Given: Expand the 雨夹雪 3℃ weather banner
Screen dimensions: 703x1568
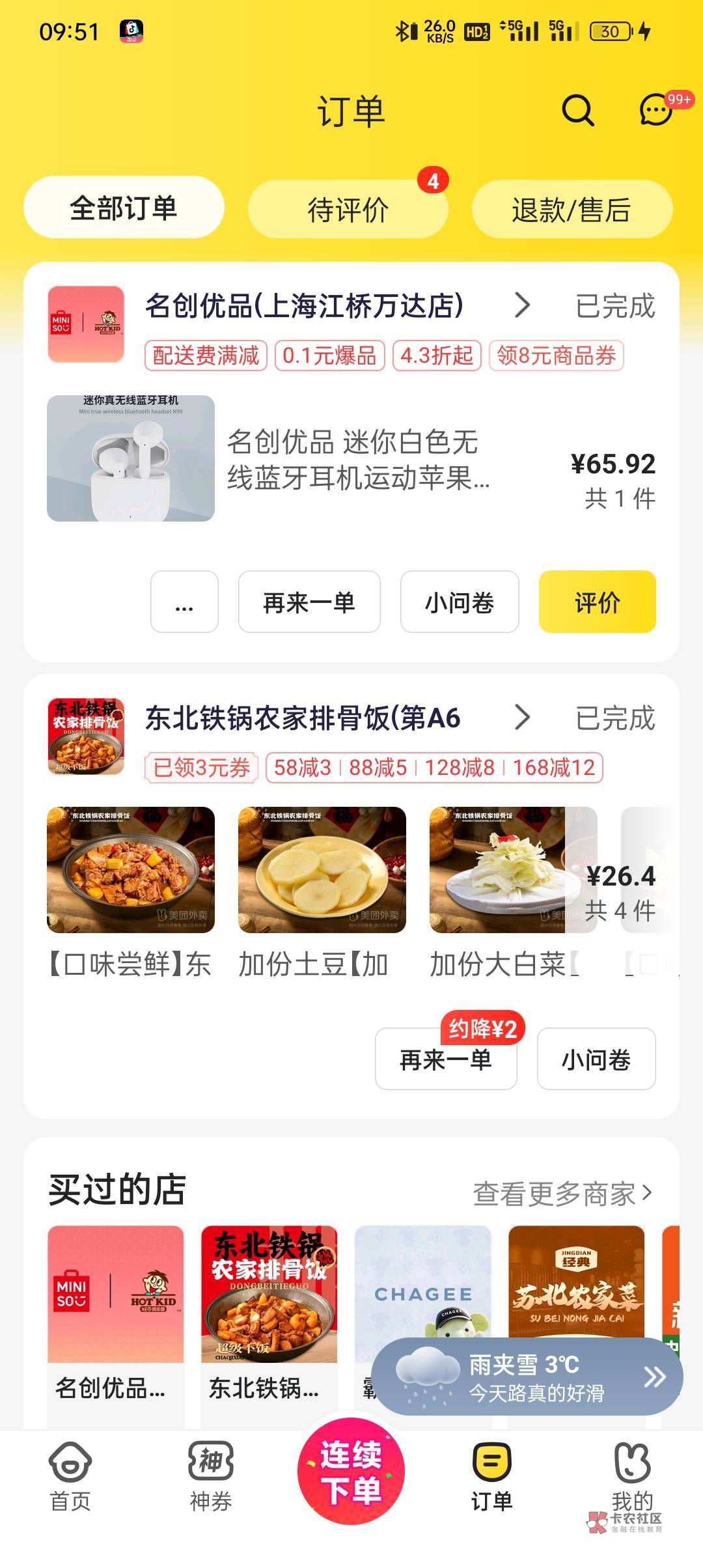Looking at the screenshot, I should (654, 1377).
